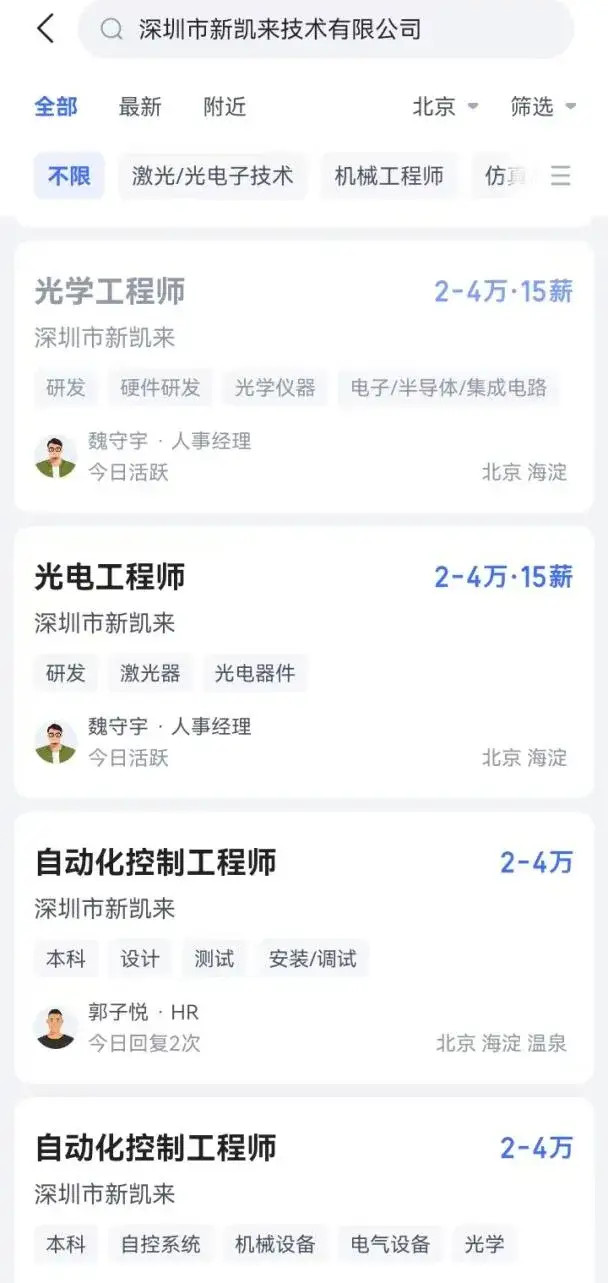This screenshot has width=609, height=1283.
Task: Switch to the 最新 tab
Action: pyautogui.click(x=140, y=107)
